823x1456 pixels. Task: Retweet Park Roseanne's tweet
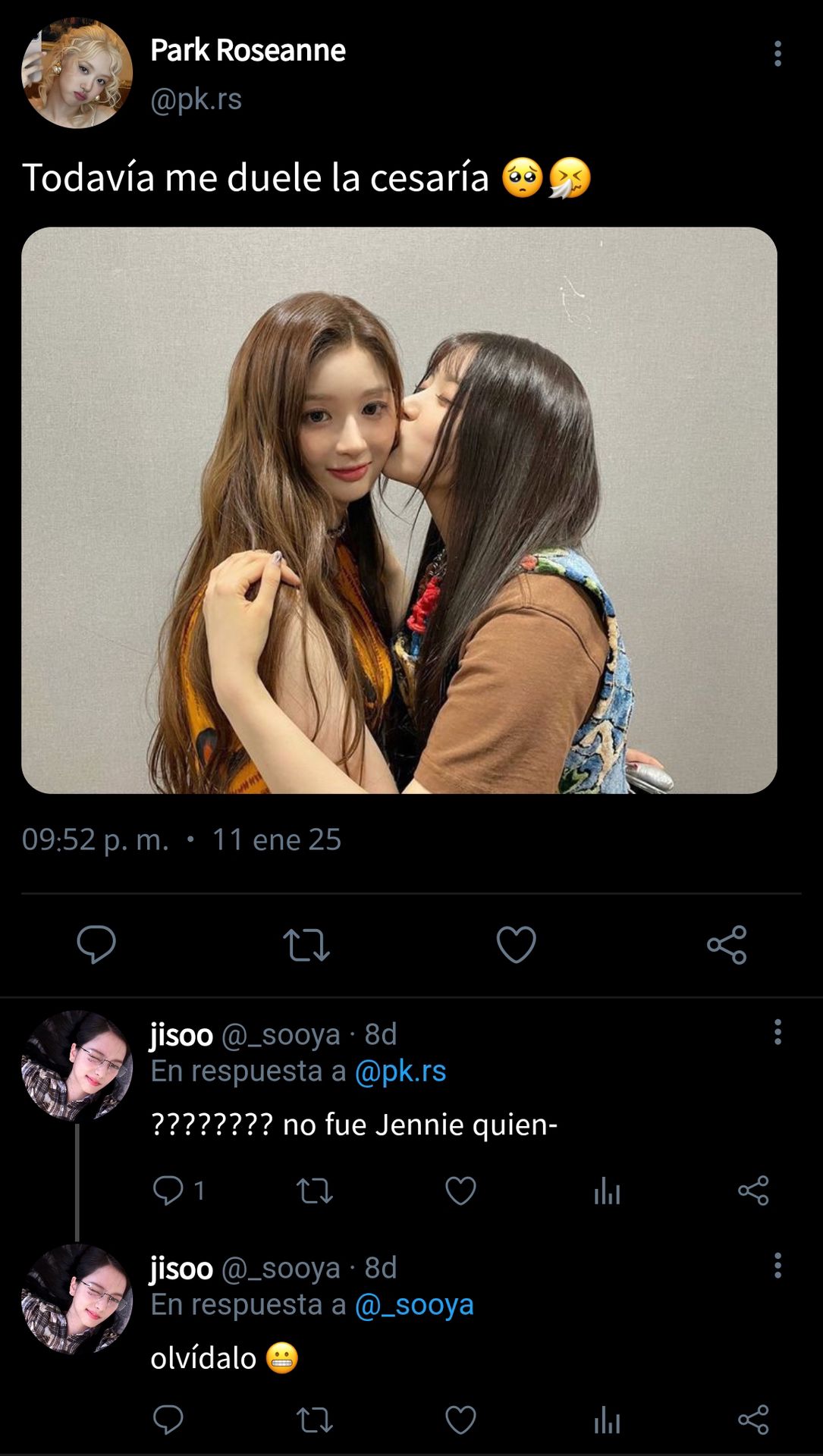[306, 945]
